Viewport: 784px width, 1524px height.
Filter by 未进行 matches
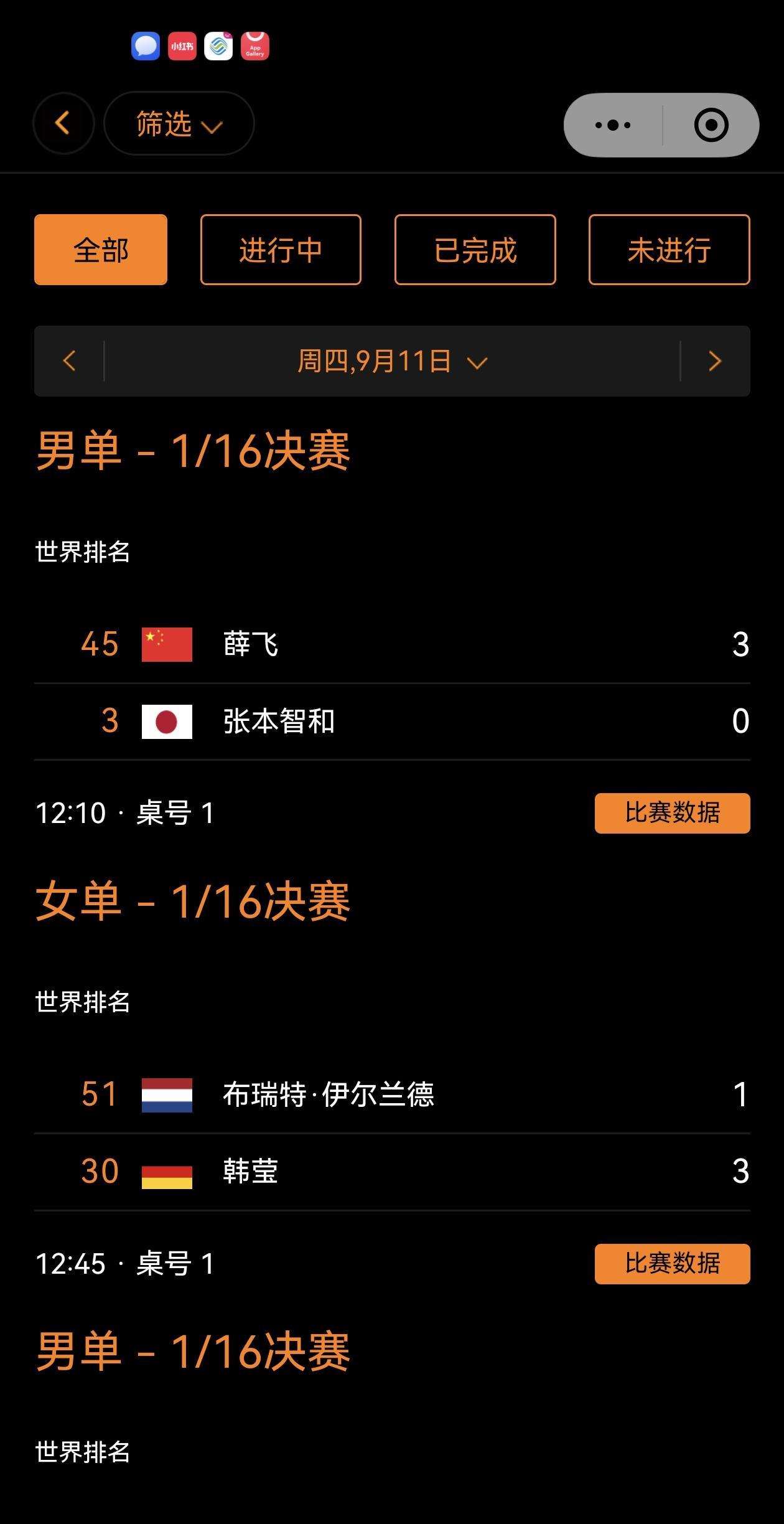pyautogui.click(x=669, y=250)
